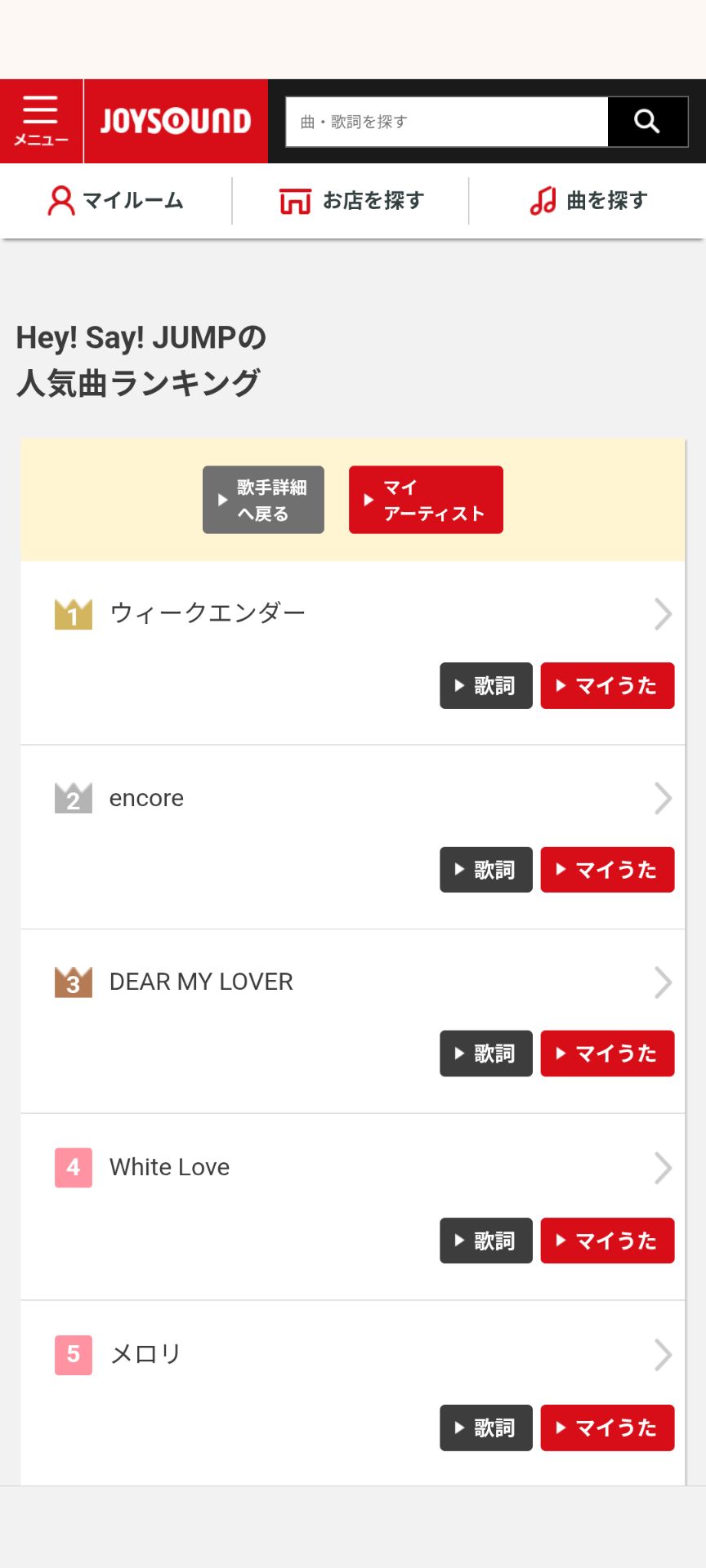Viewport: 706px width, 1568px height.
Task: Tap the 曲・歌詞を探す search field
Action: pos(447,122)
